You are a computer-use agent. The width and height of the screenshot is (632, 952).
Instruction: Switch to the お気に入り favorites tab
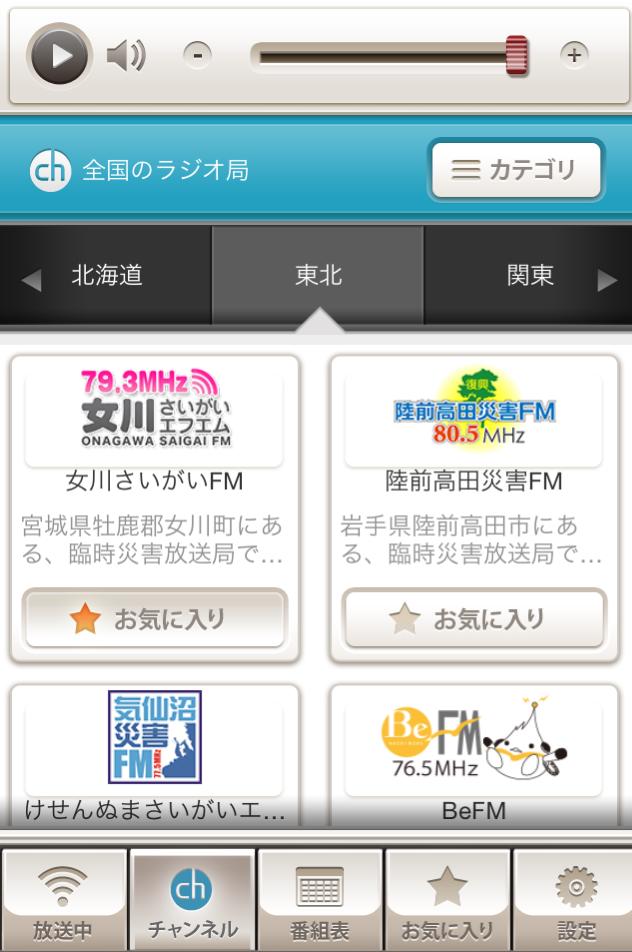click(x=447, y=902)
